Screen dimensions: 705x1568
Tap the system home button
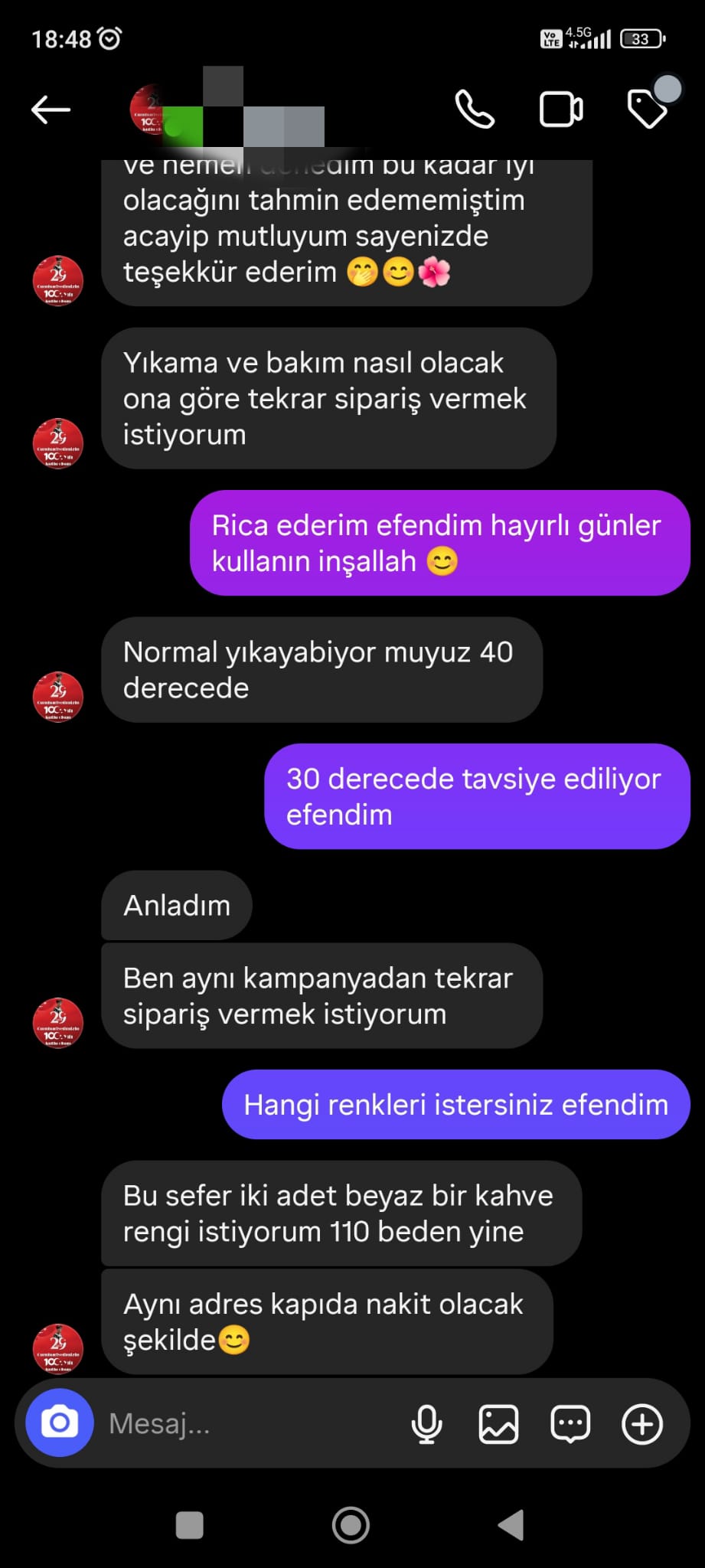[x=351, y=1525]
